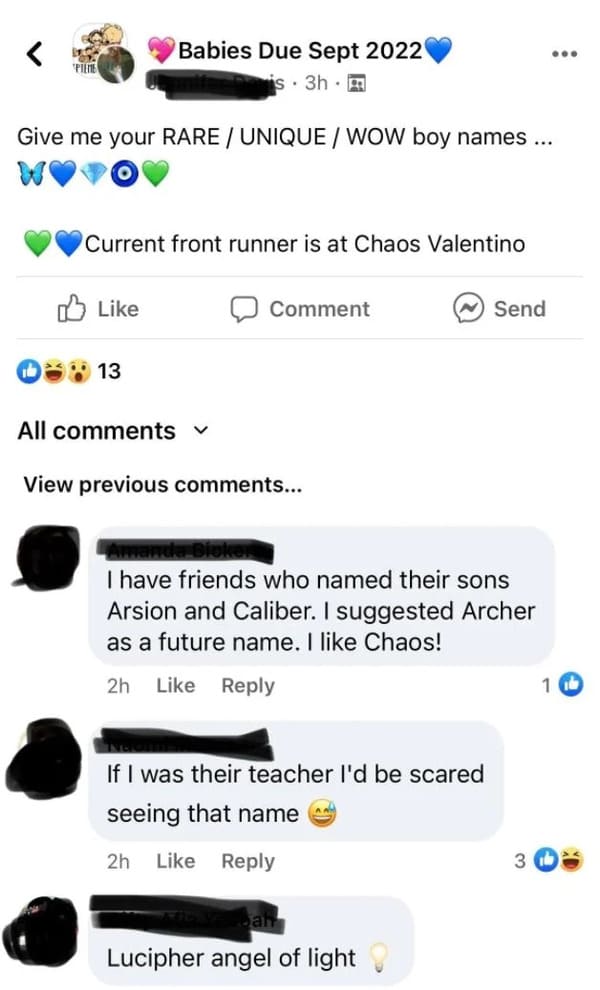Go back using the top-left arrow
Viewport: 600px width, 990px height.
coord(35,54)
